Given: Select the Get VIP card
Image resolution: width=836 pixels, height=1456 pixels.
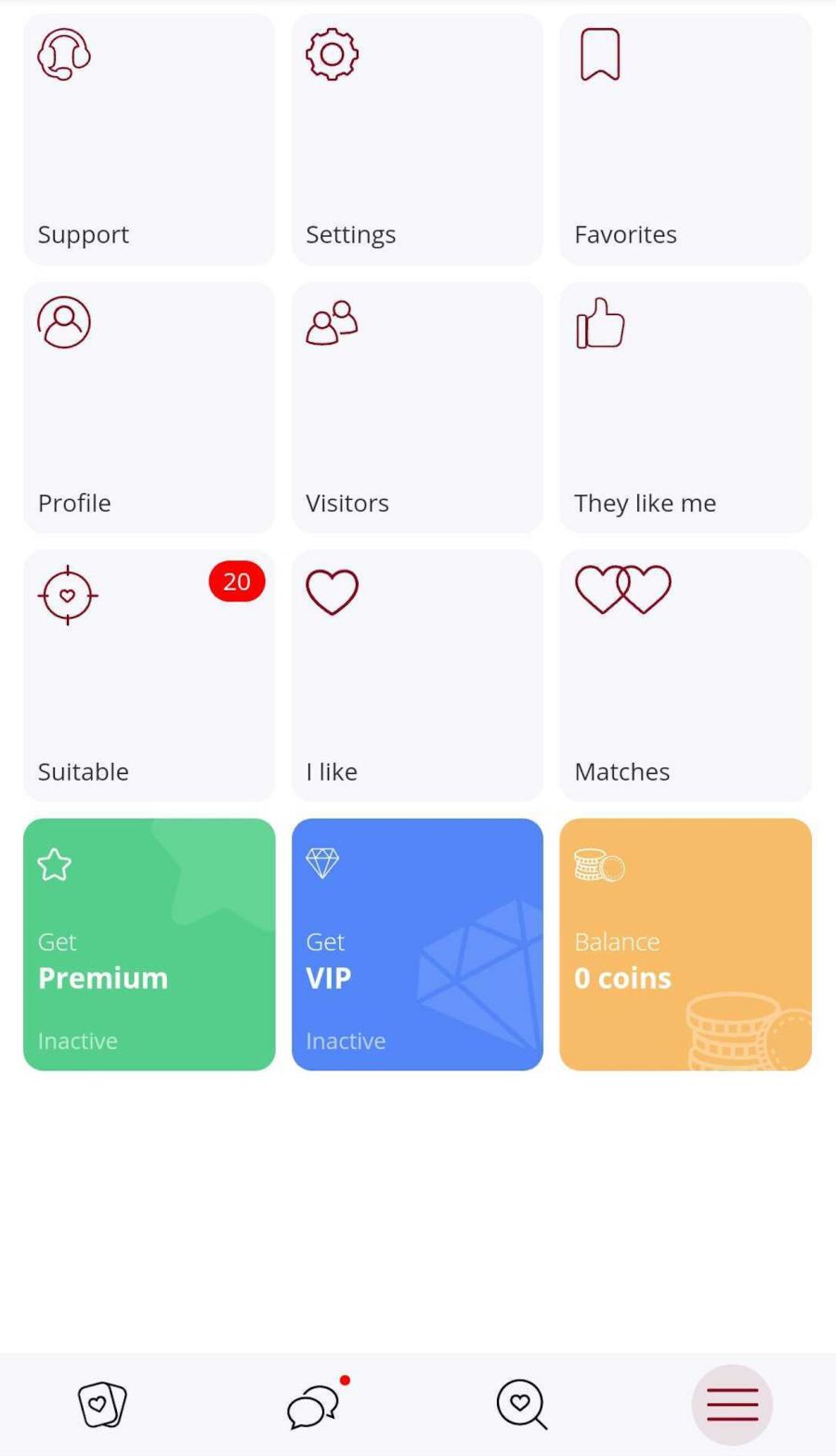Looking at the screenshot, I should pos(417,944).
